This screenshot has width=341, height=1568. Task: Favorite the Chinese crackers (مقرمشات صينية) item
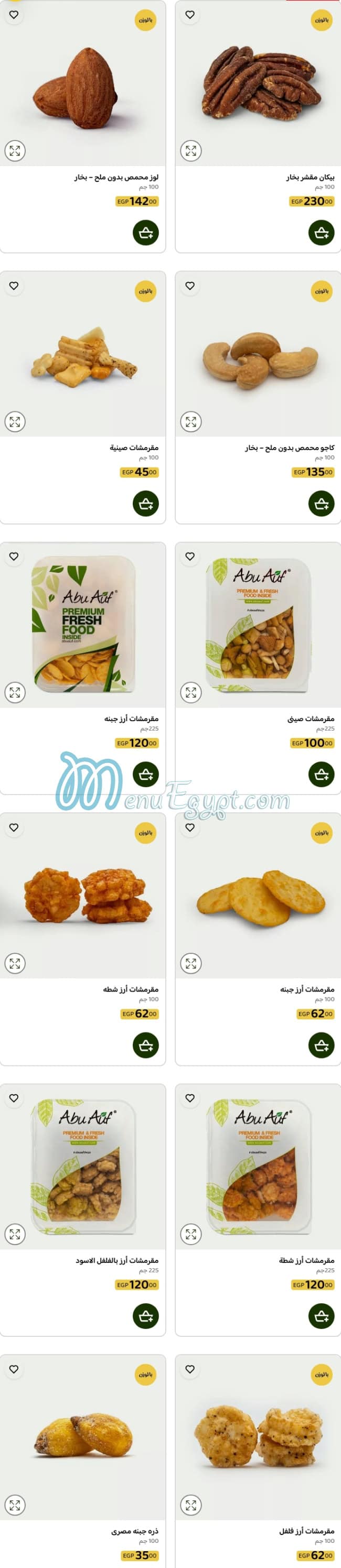coord(14,286)
